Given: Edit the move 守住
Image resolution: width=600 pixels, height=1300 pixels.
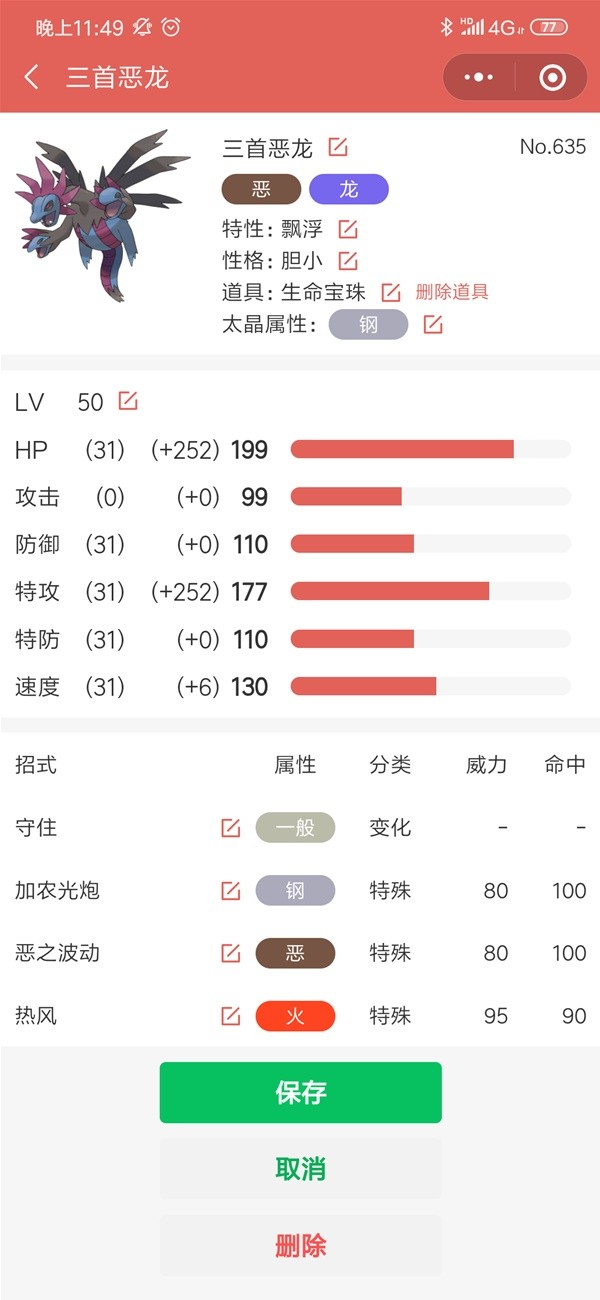Looking at the screenshot, I should click(x=231, y=828).
